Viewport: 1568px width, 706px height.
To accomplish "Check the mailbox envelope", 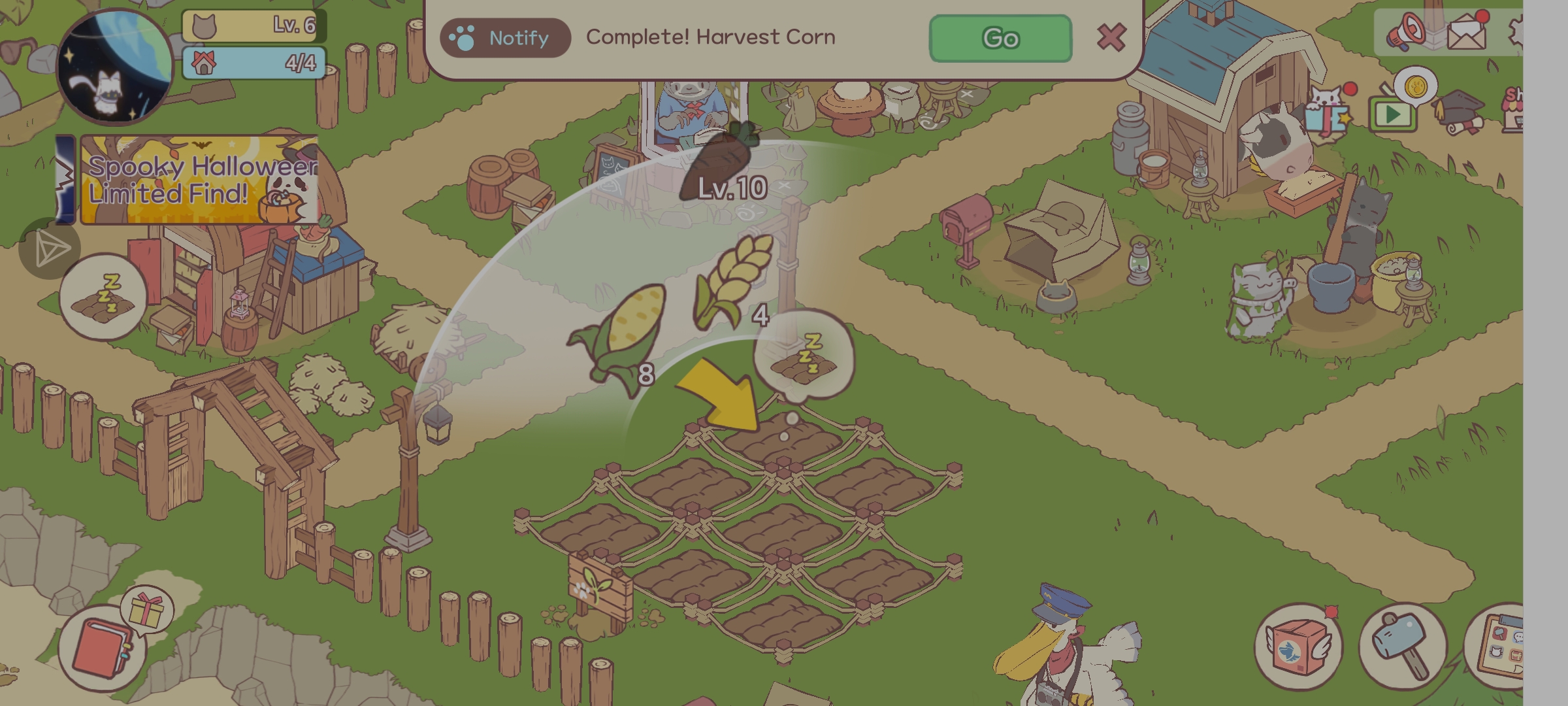I will (1467, 31).
